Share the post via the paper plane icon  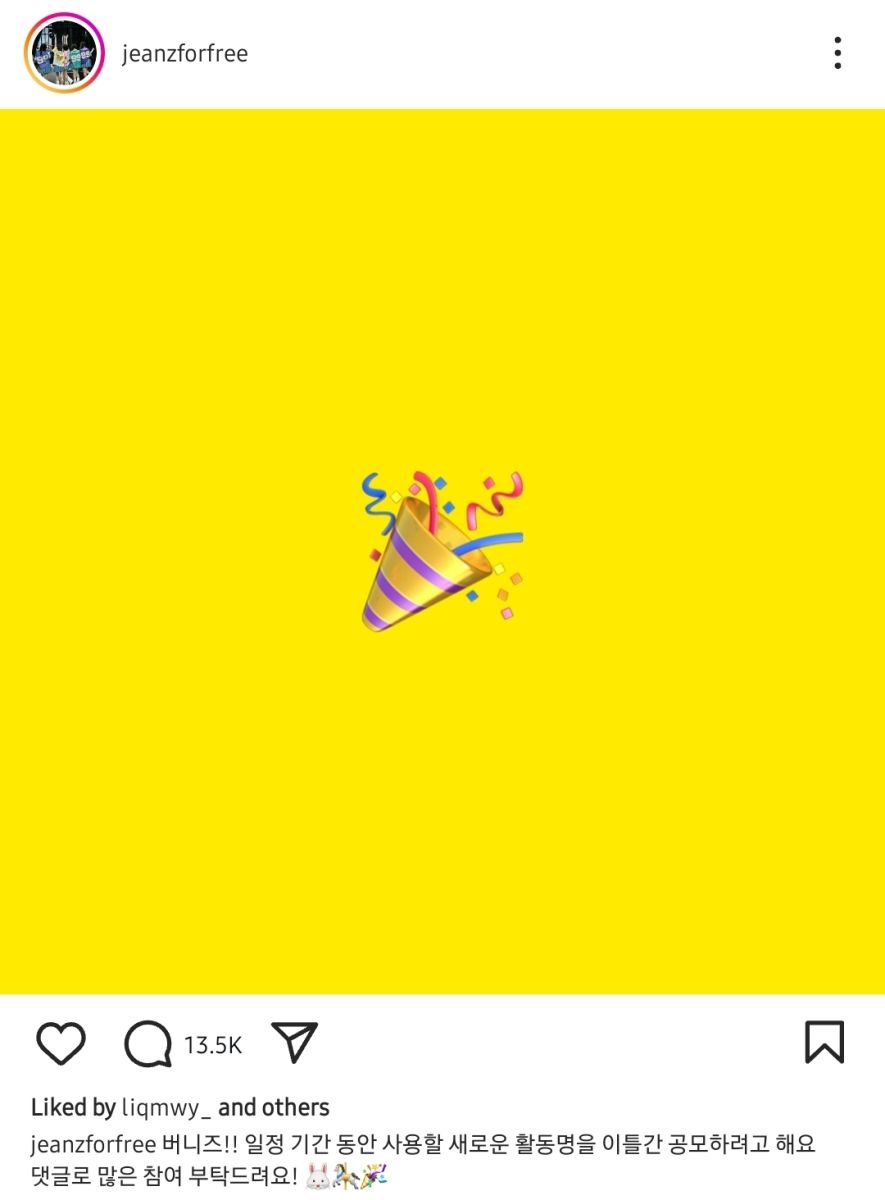295,1042
